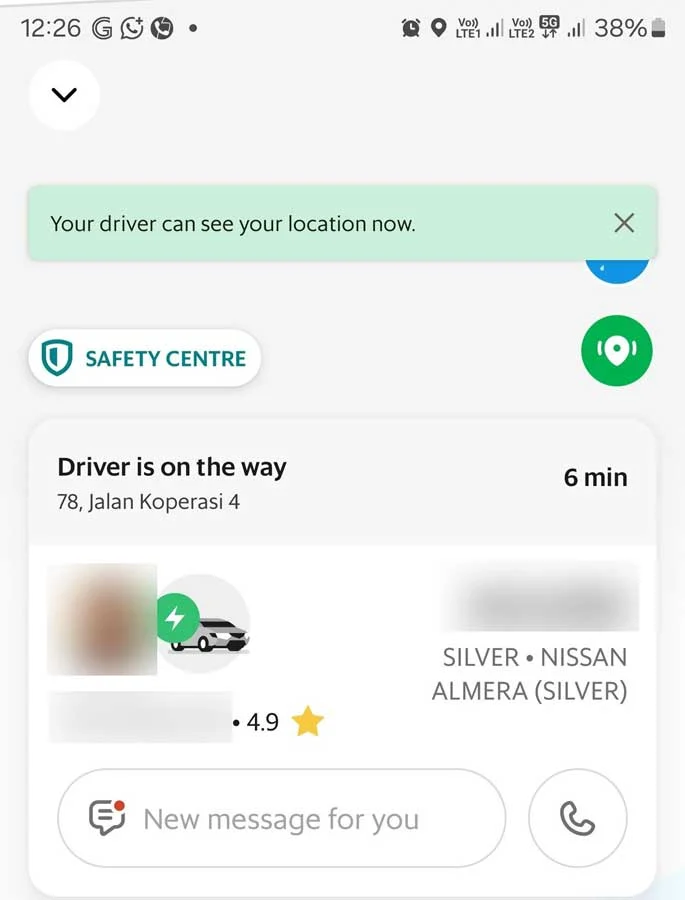This screenshot has width=685, height=900.
Task: Collapse the ride screen with down chevron
Action: coord(64,95)
